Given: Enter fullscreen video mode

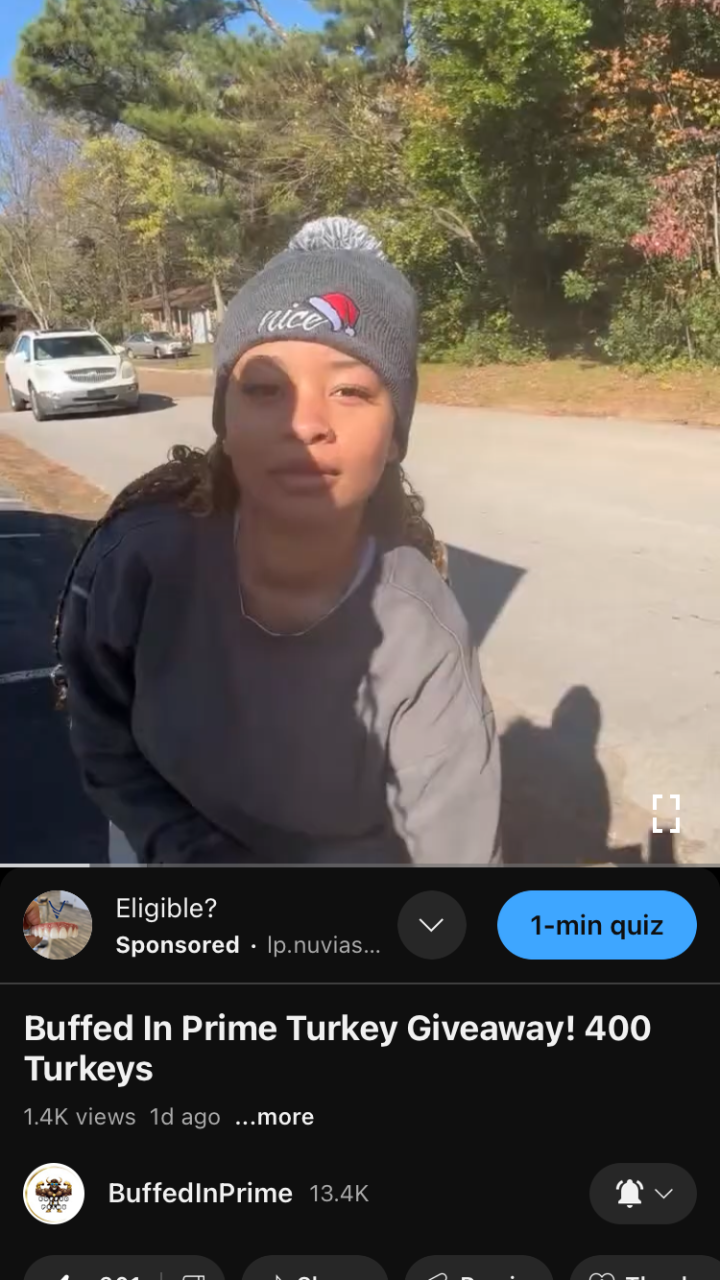Looking at the screenshot, I should (665, 813).
